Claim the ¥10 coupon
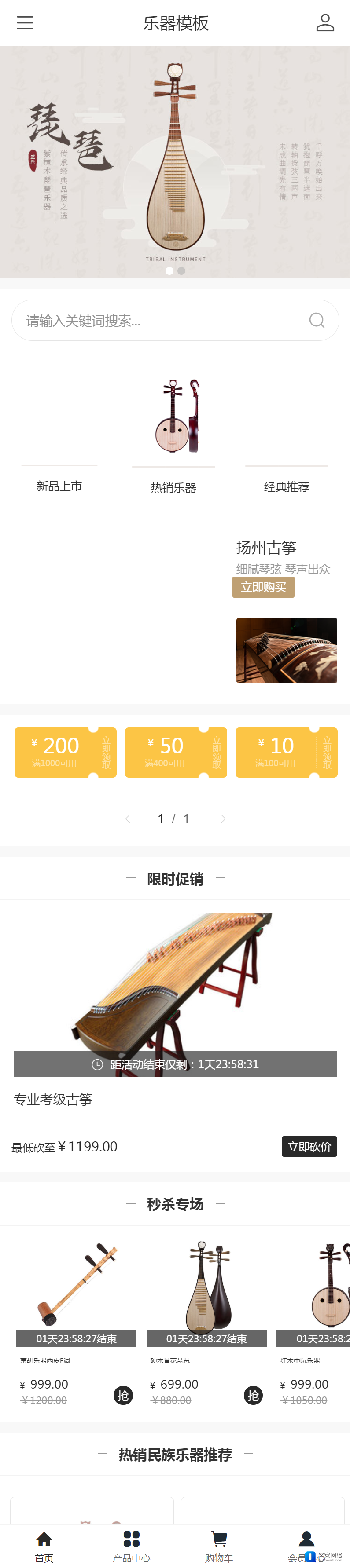 [x=327, y=753]
